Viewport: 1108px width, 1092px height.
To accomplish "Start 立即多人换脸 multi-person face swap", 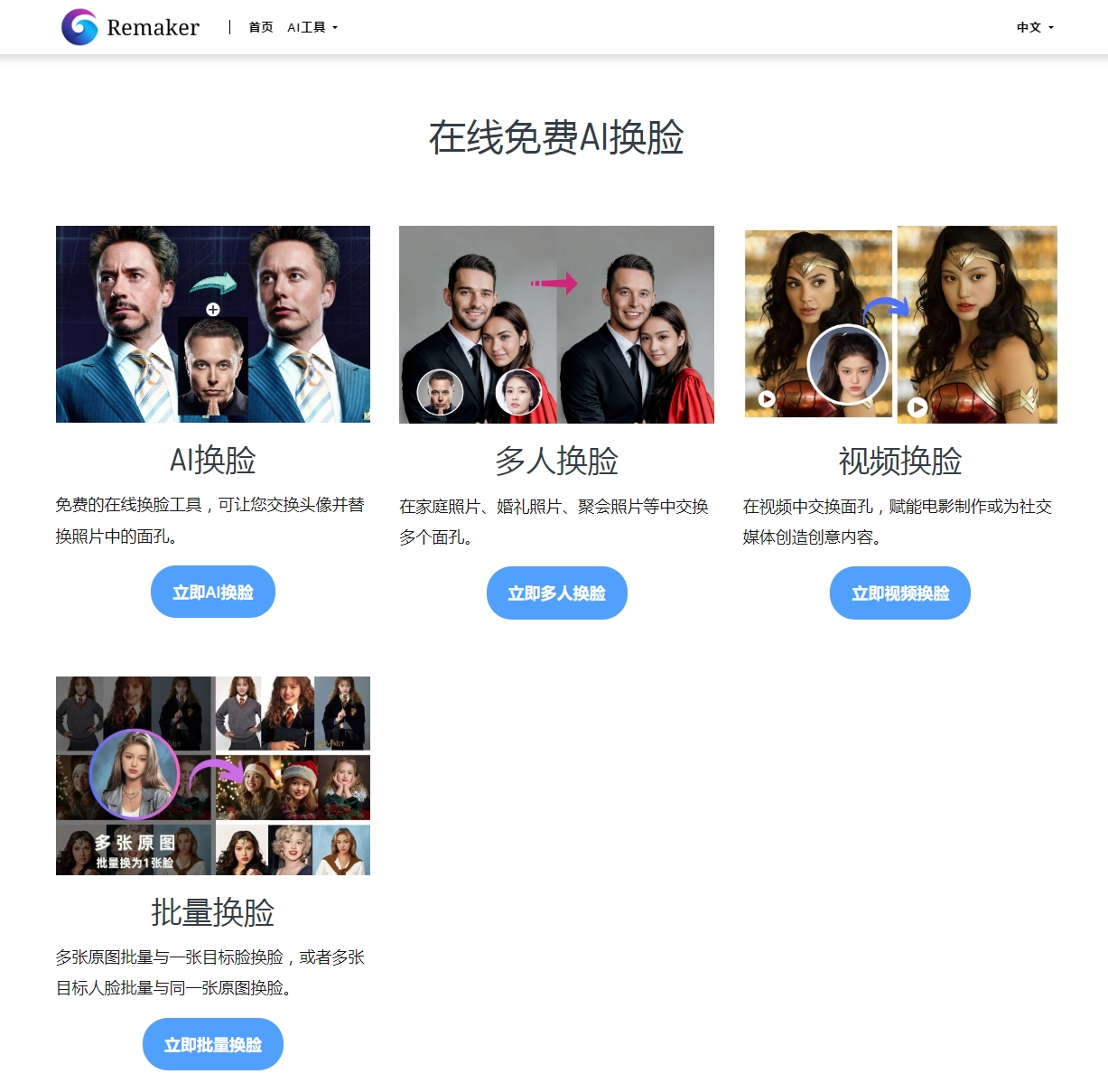I will tap(556, 593).
